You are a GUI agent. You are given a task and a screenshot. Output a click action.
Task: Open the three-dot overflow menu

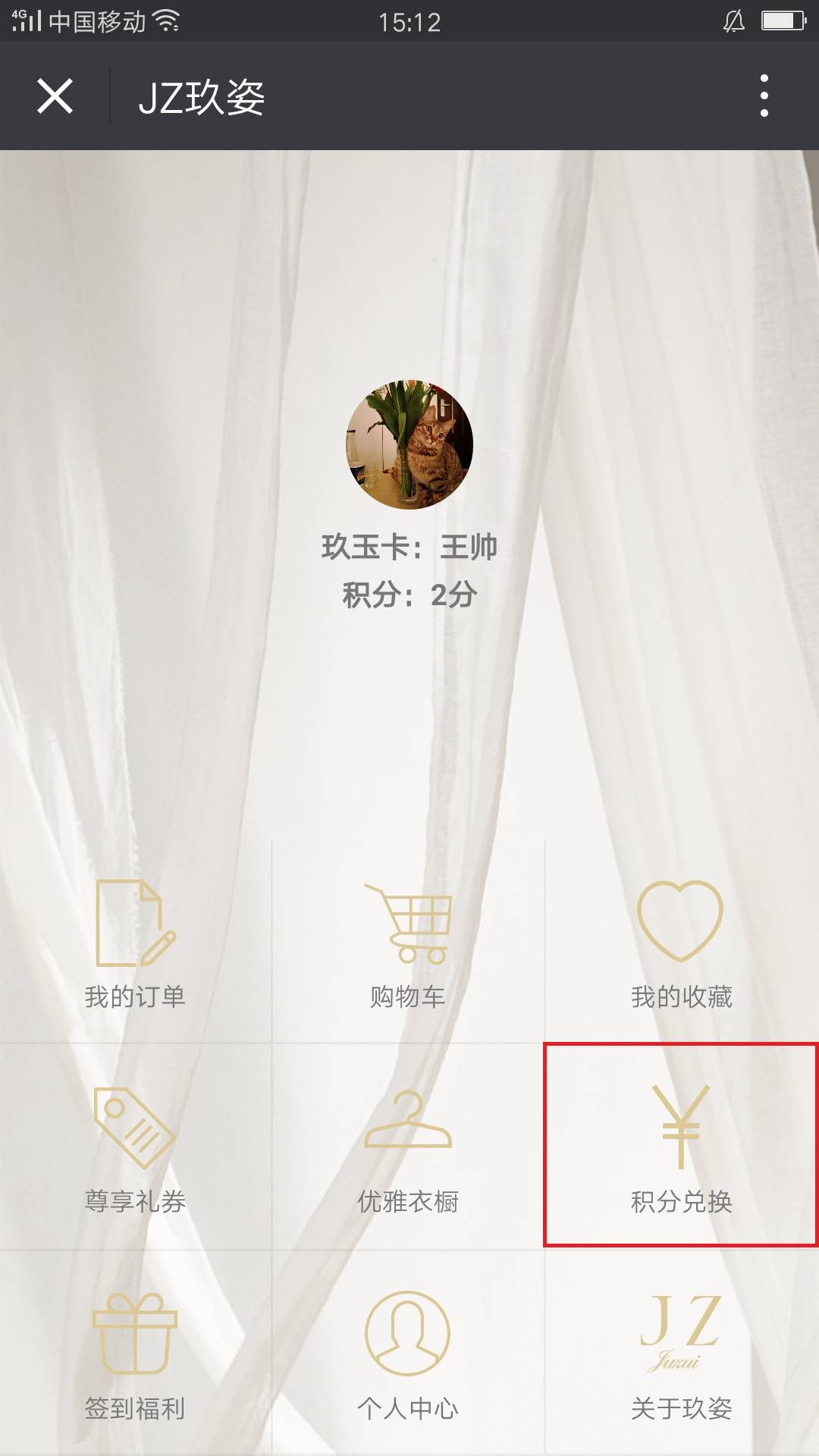coord(764,96)
